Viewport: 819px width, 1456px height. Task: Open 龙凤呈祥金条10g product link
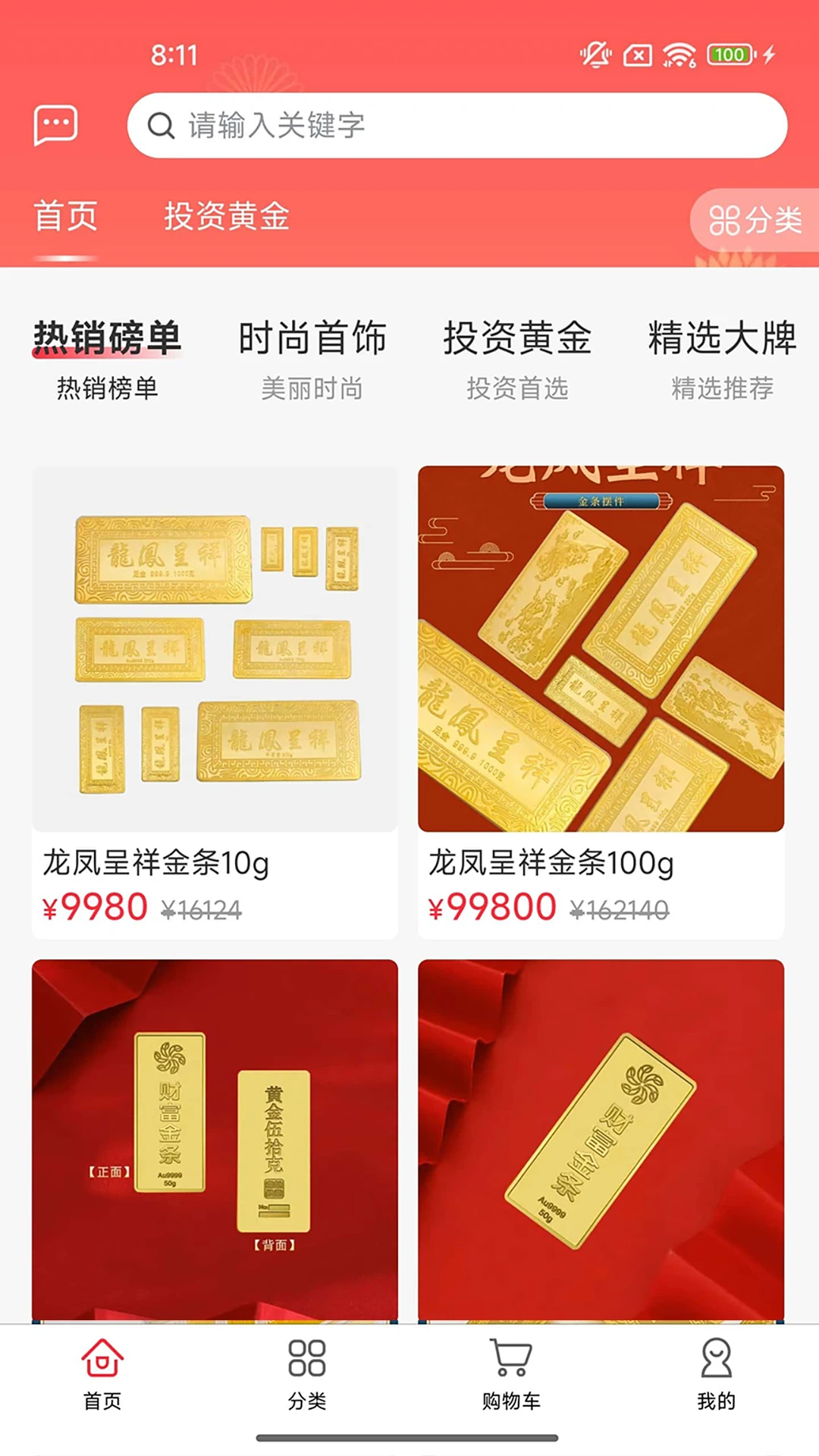(x=158, y=862)
